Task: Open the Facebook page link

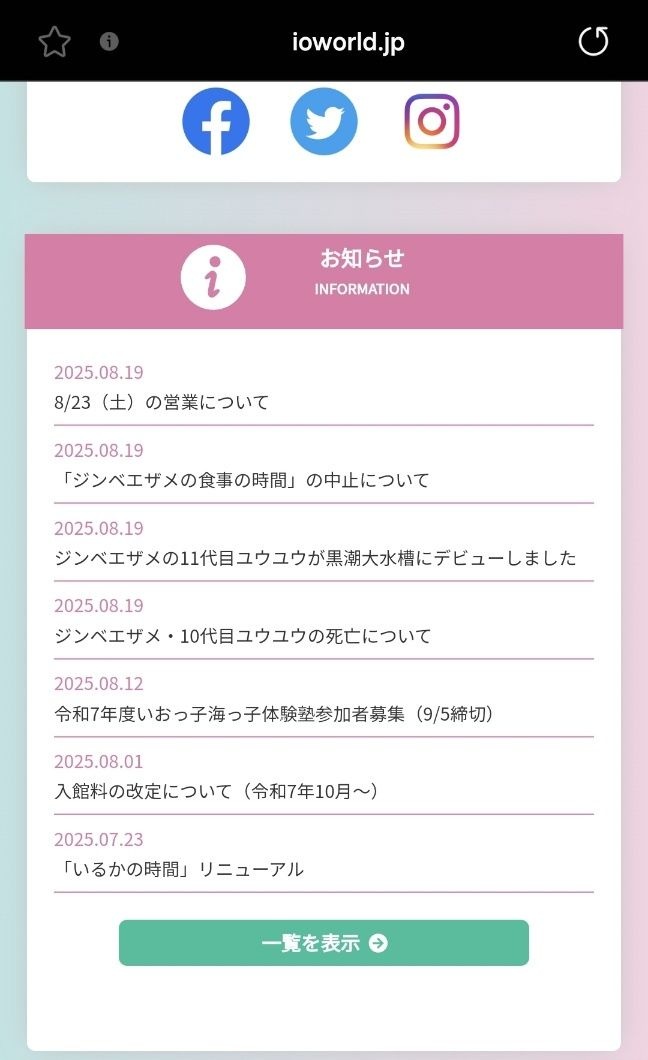Action: click(216, 122)
